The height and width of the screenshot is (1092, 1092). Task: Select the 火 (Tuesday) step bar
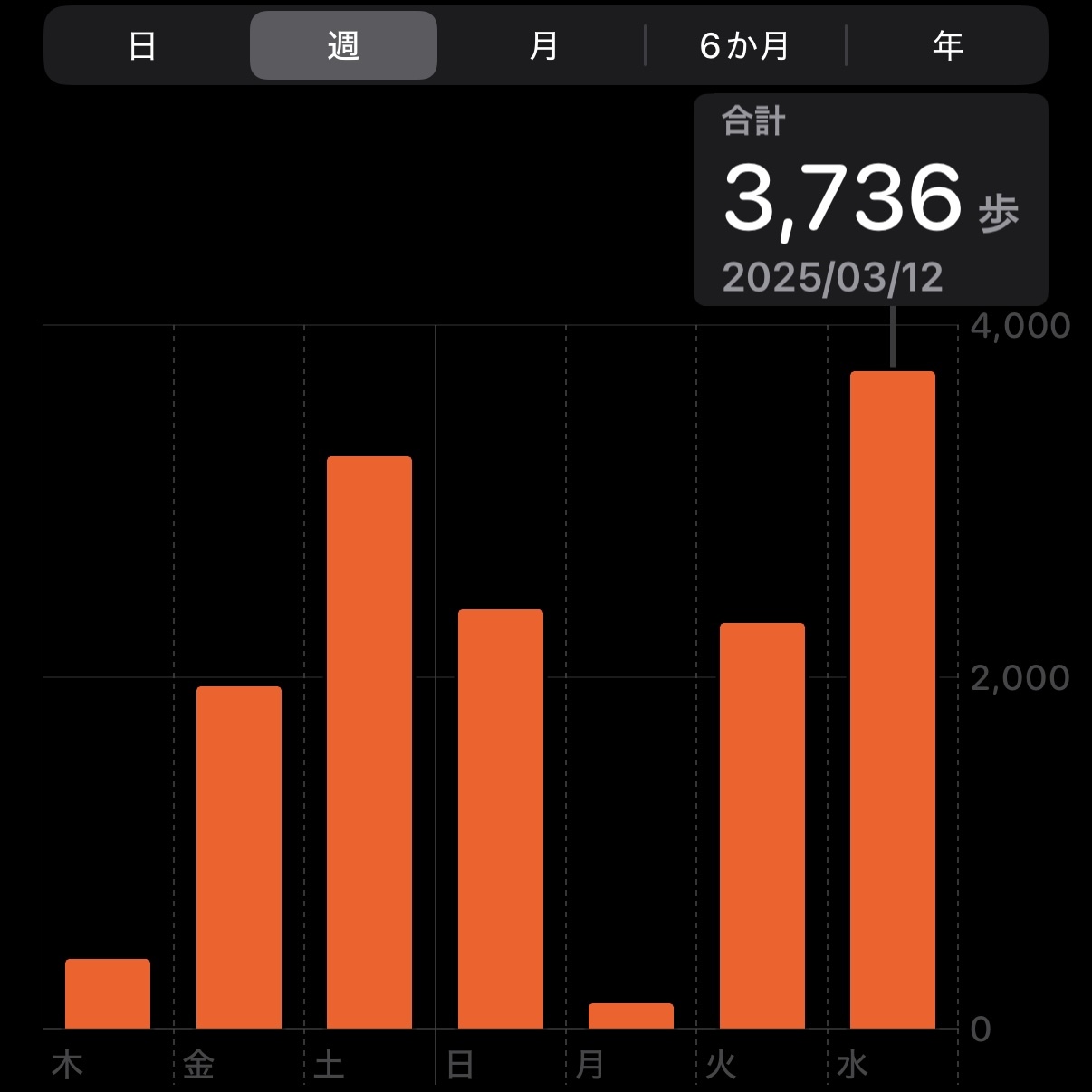[762, 825]
